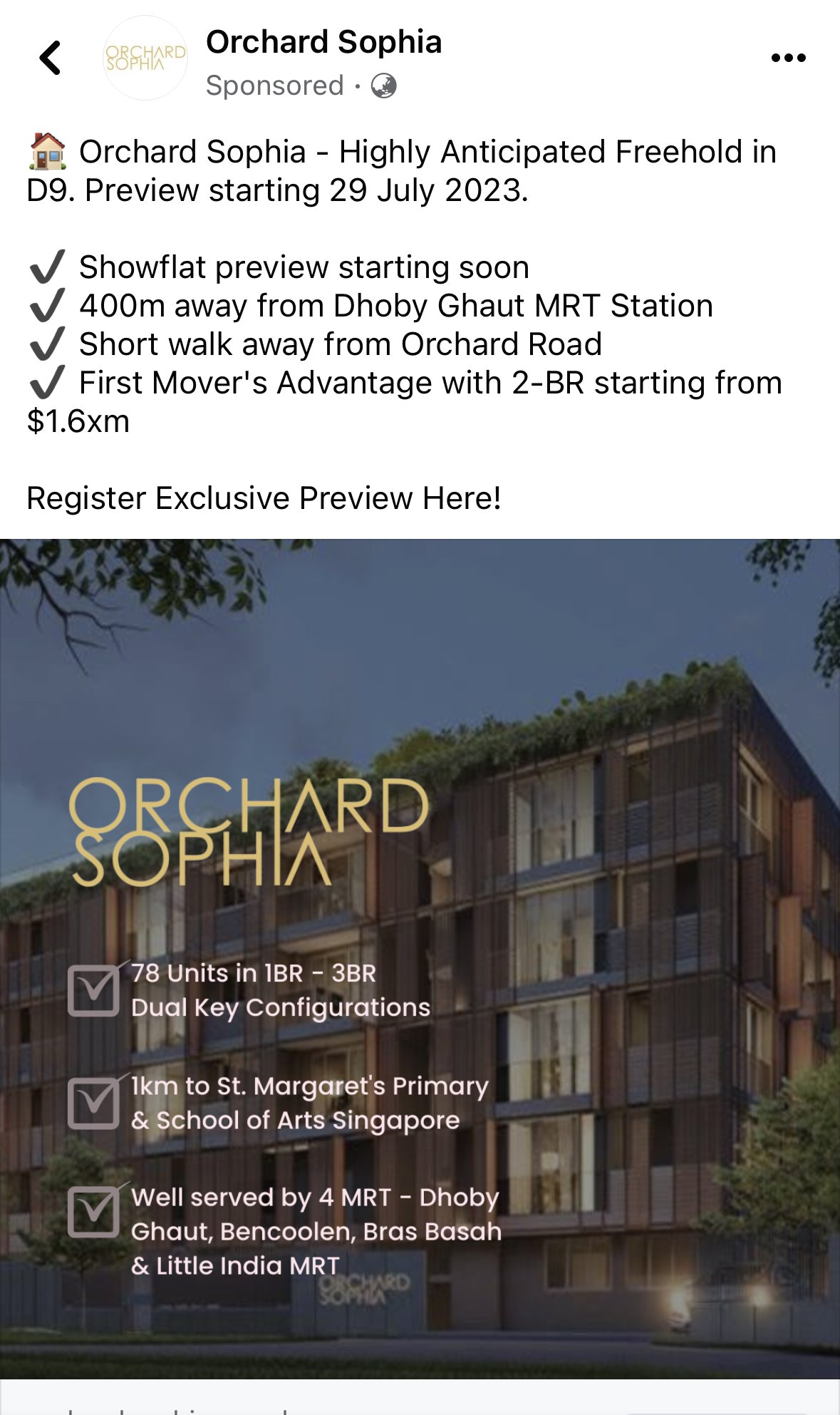Open Orchard Sophia's profile picture

145,58
